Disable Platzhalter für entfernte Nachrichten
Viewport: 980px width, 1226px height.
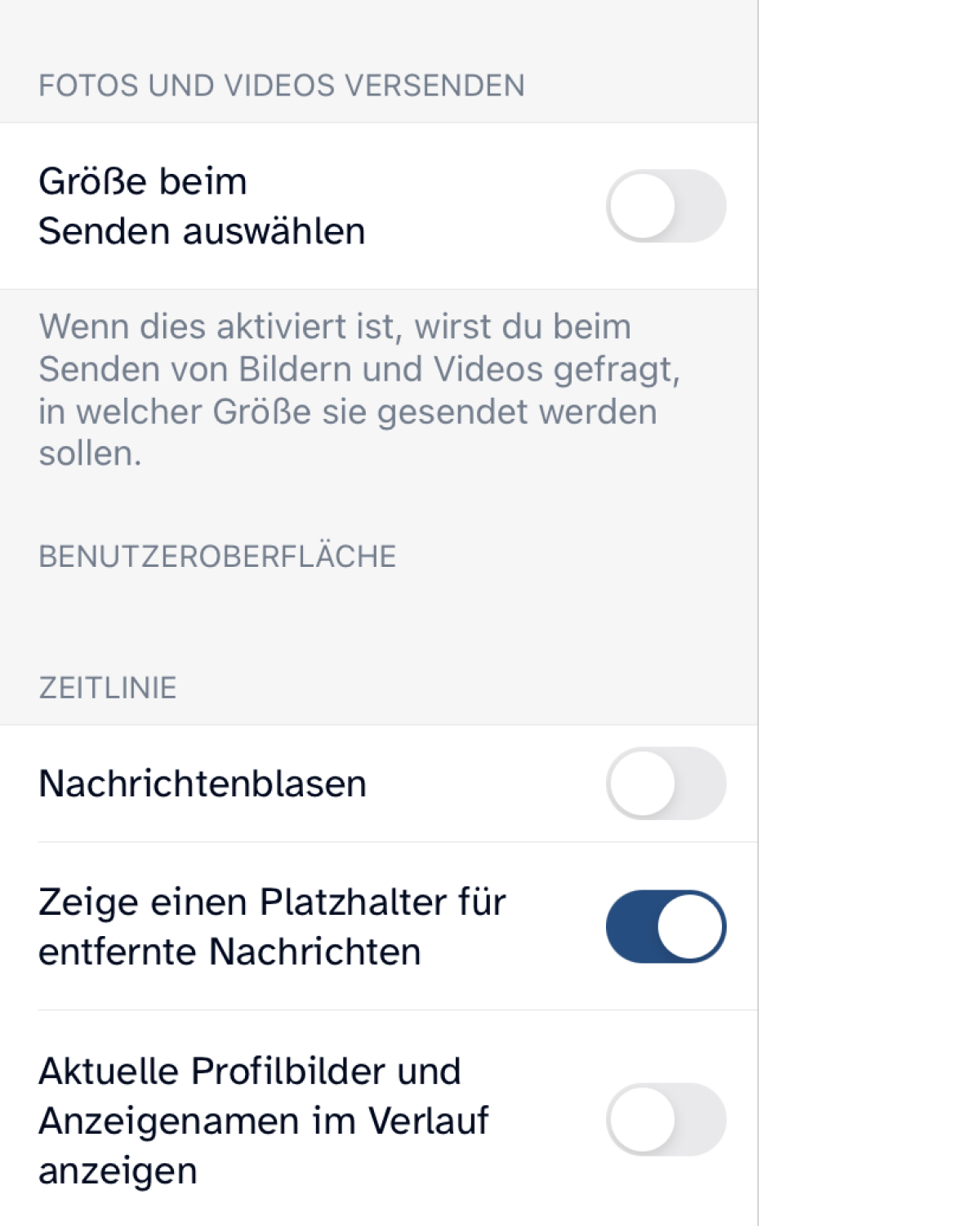pyautogui.click(x=666, y=926)
